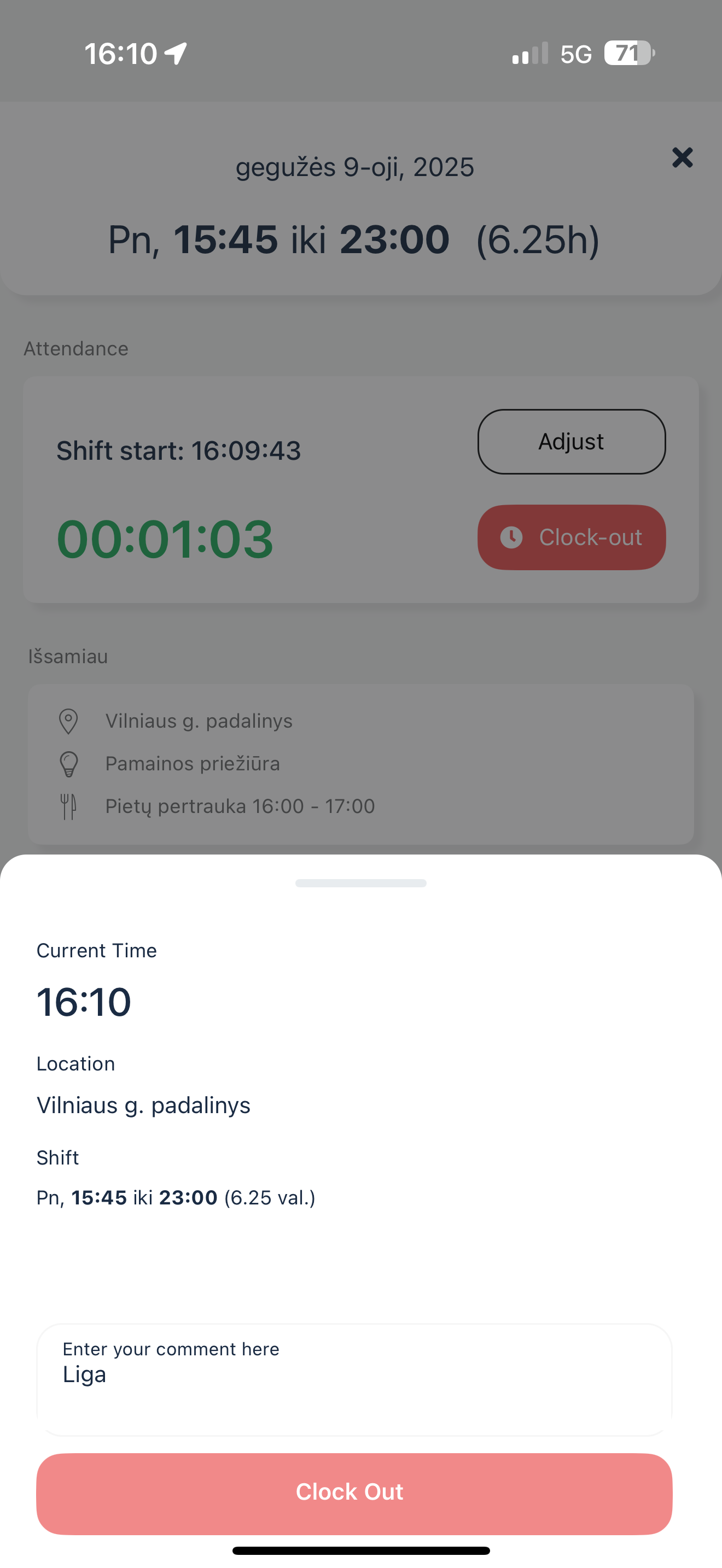Tap Adjust next to shift start
This screenshot has height=1568, width=722.
click(570, 442)
